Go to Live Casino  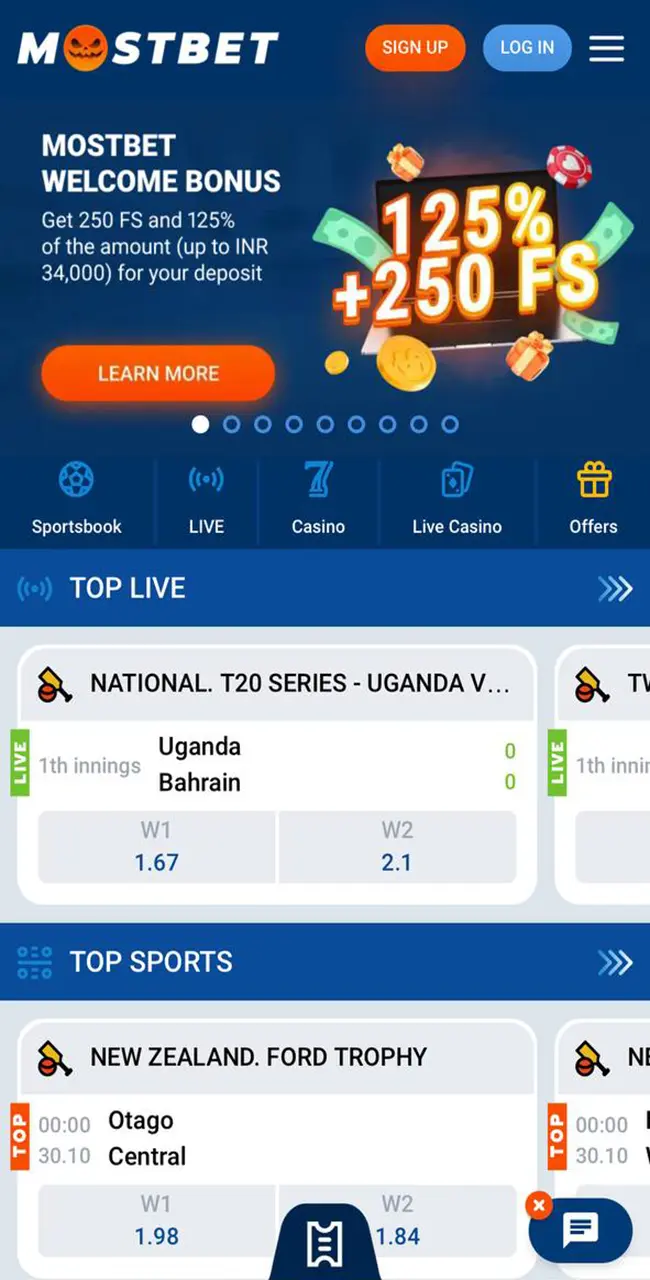pos(457,499)
